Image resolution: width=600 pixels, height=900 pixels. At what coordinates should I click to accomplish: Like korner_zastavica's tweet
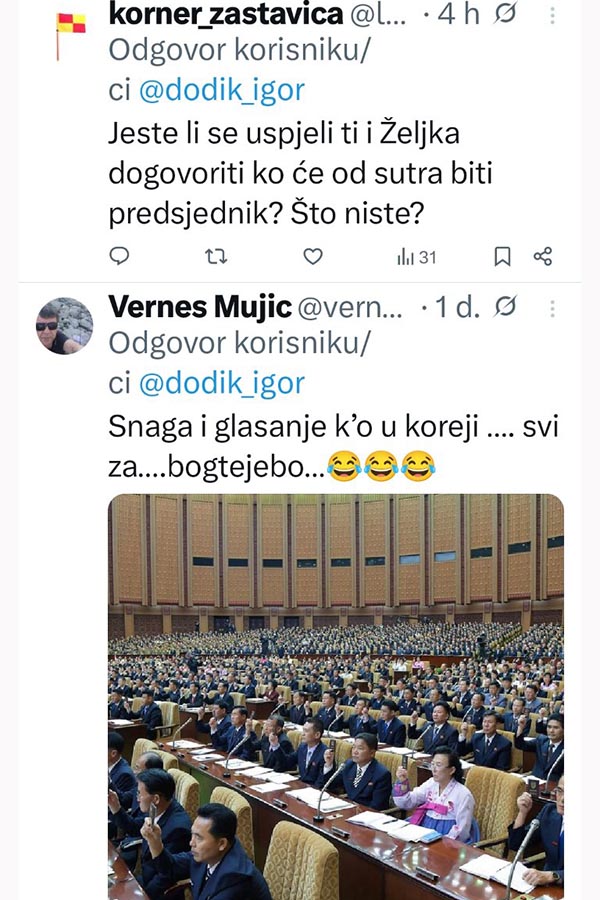pos(313,256)
